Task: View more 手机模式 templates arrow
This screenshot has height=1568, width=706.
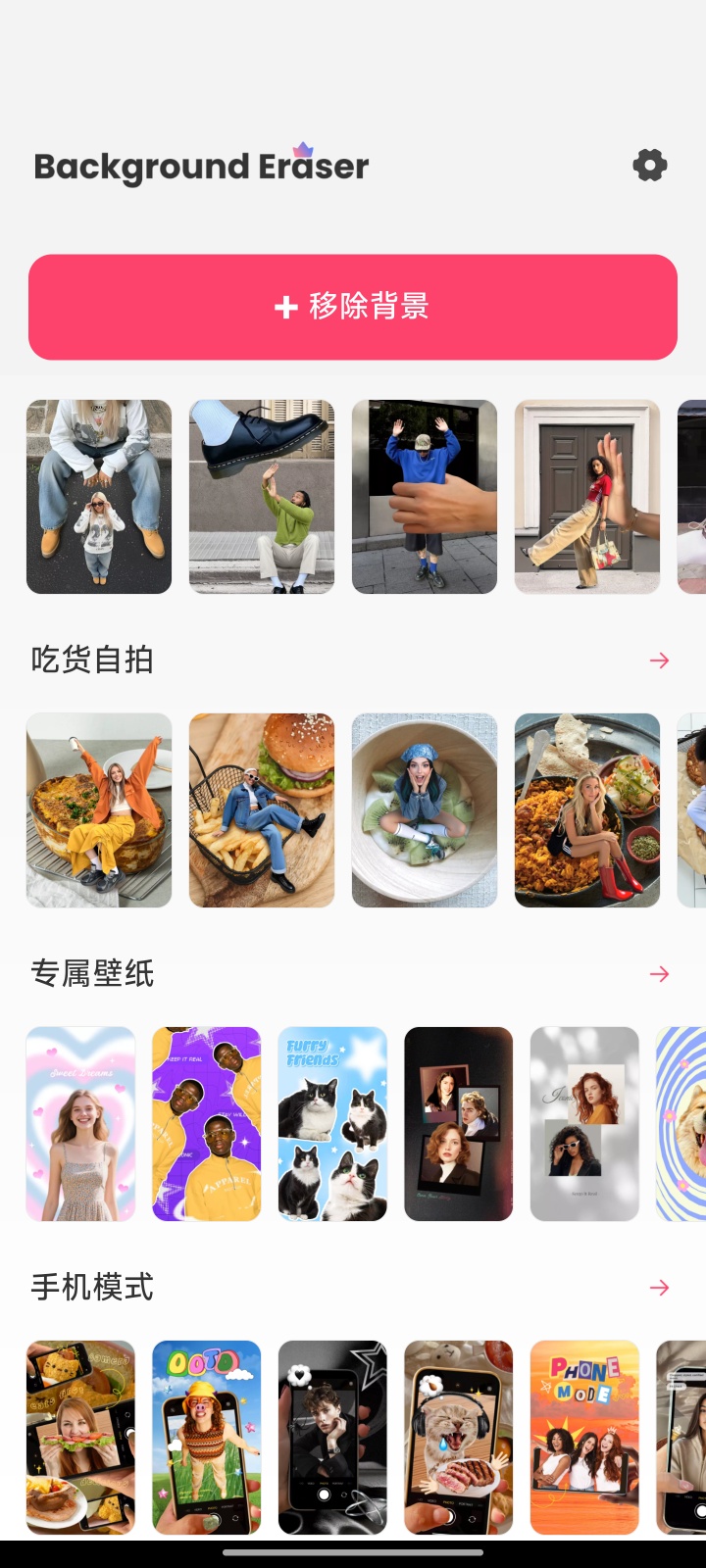Action: coord(660,1288)
